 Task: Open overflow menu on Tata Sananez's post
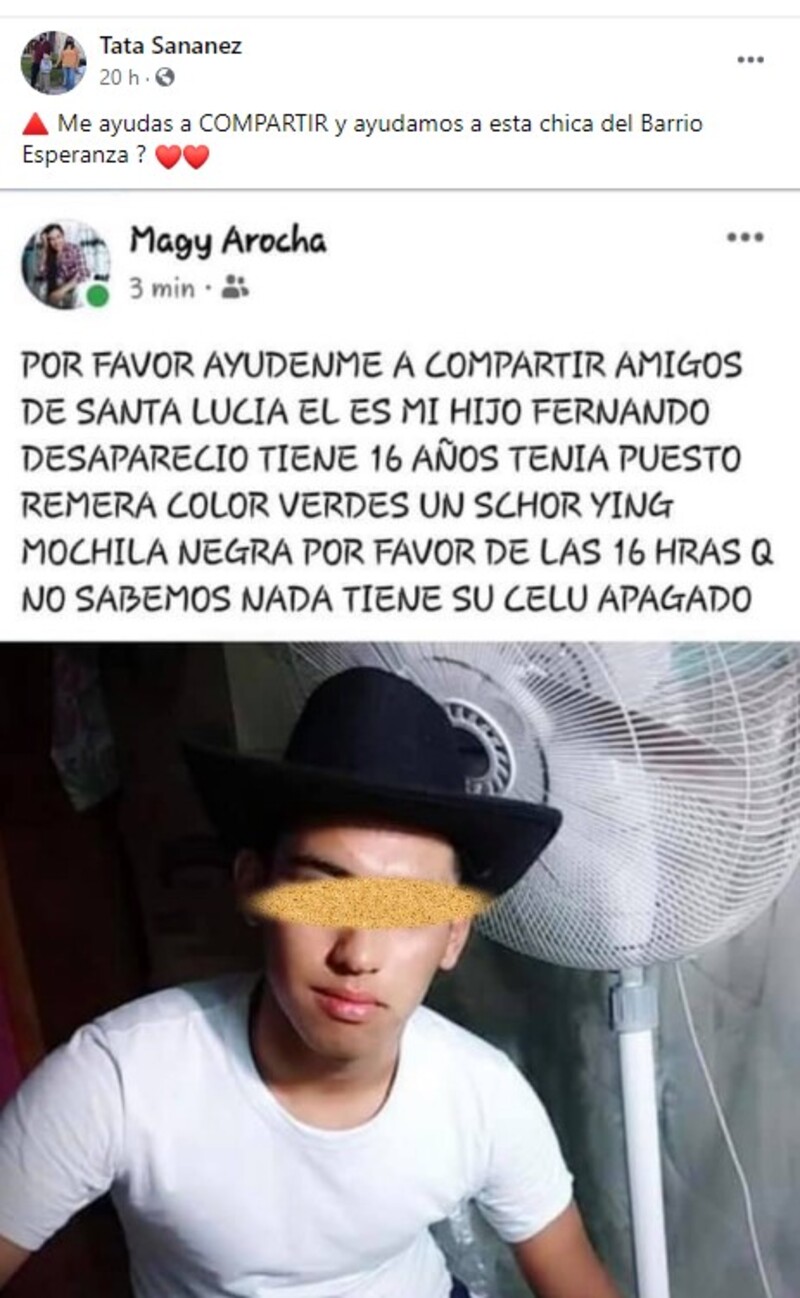750,60
